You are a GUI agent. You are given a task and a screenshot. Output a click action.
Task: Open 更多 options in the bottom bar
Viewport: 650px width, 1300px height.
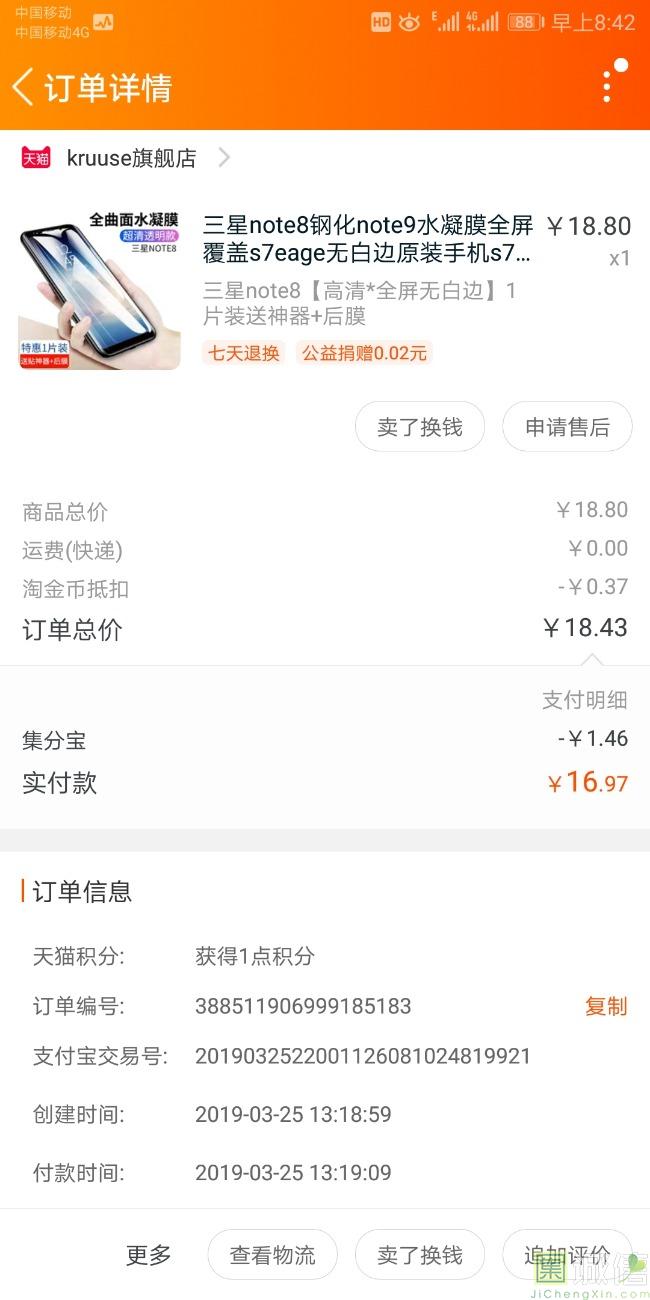(x=149, y=1255)
